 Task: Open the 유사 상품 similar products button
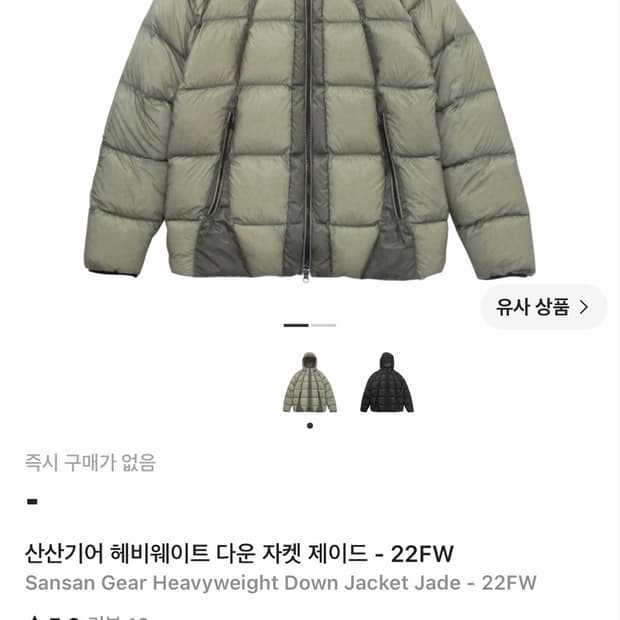544,307
